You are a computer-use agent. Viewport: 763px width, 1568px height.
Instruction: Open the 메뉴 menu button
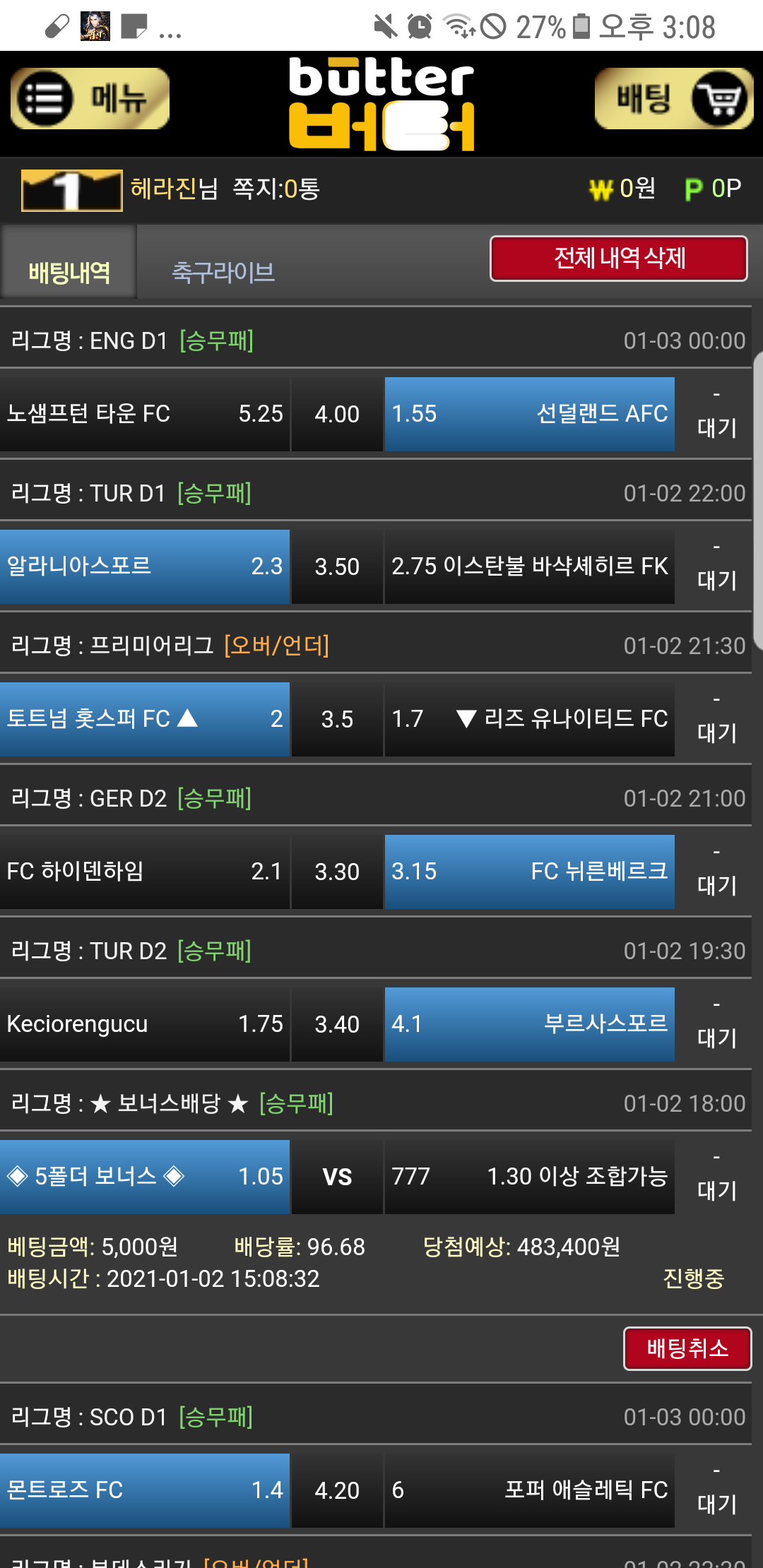90,99
